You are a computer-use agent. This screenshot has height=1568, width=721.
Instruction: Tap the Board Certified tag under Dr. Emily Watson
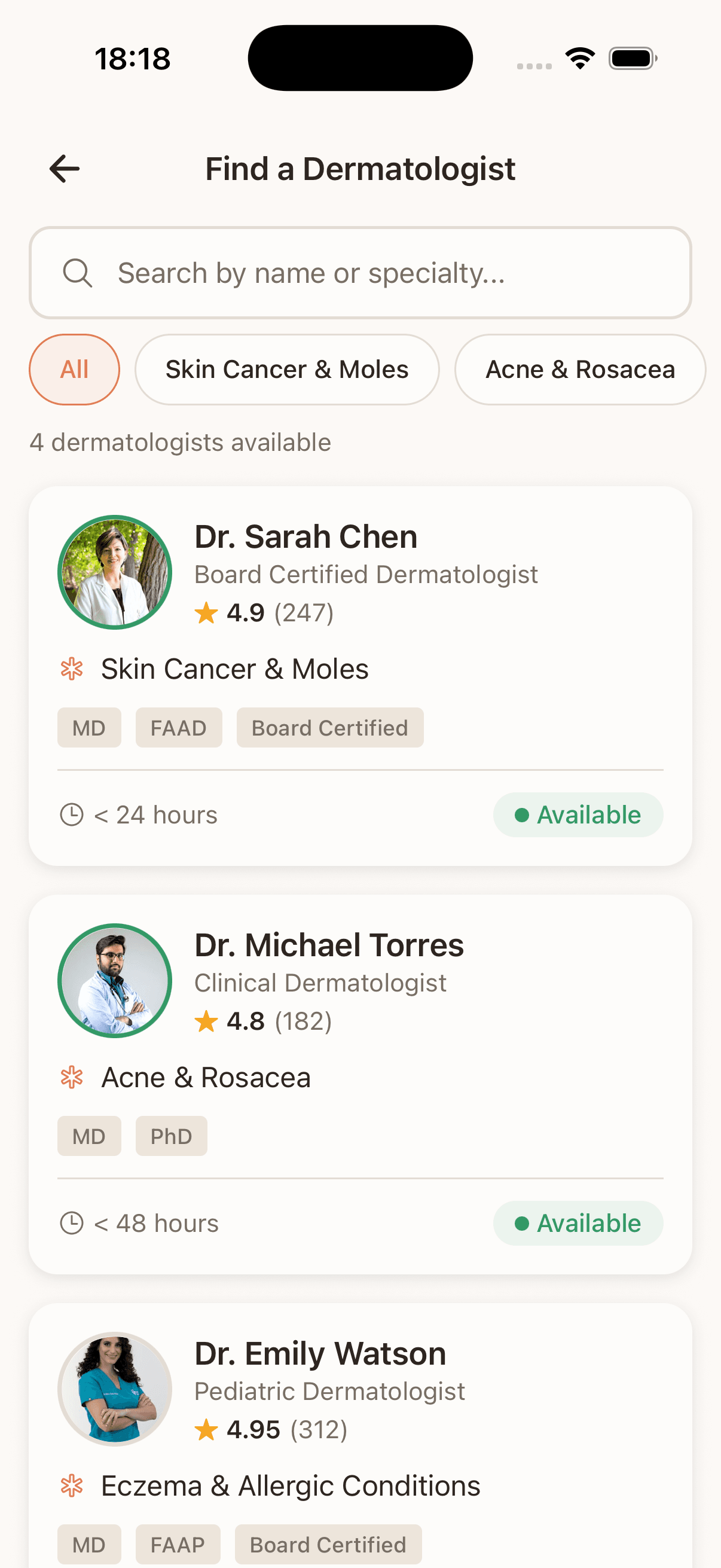(328, 1543)
